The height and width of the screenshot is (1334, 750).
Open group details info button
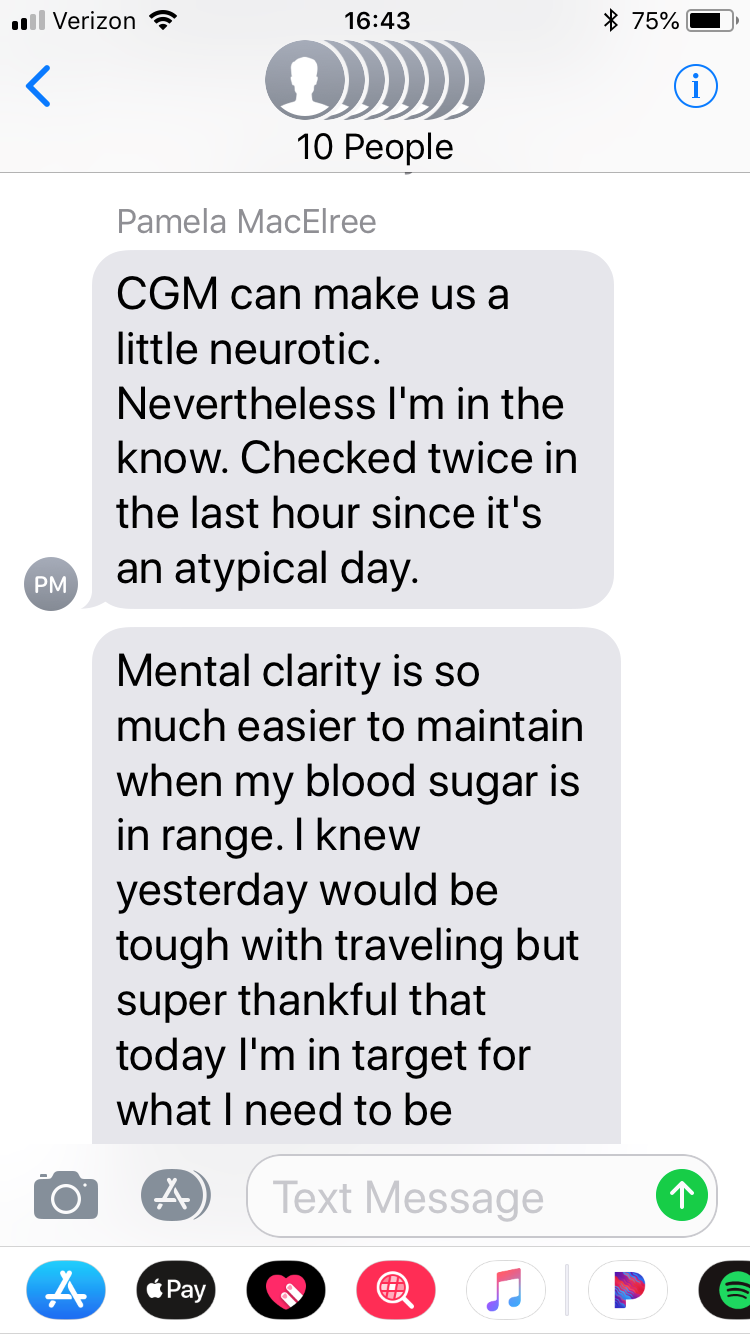[x=695, y=88]
